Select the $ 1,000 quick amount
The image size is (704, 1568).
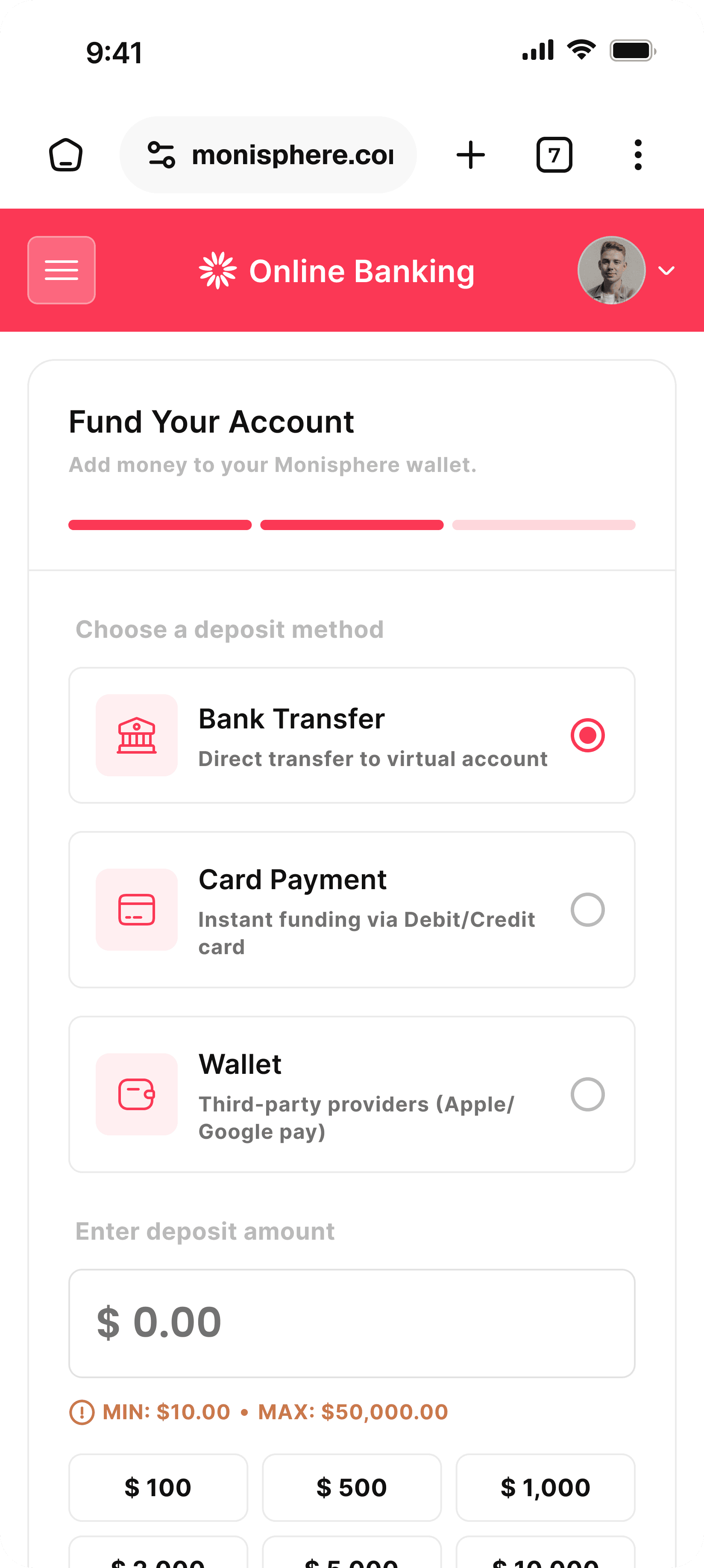[x=545, y=1487]
